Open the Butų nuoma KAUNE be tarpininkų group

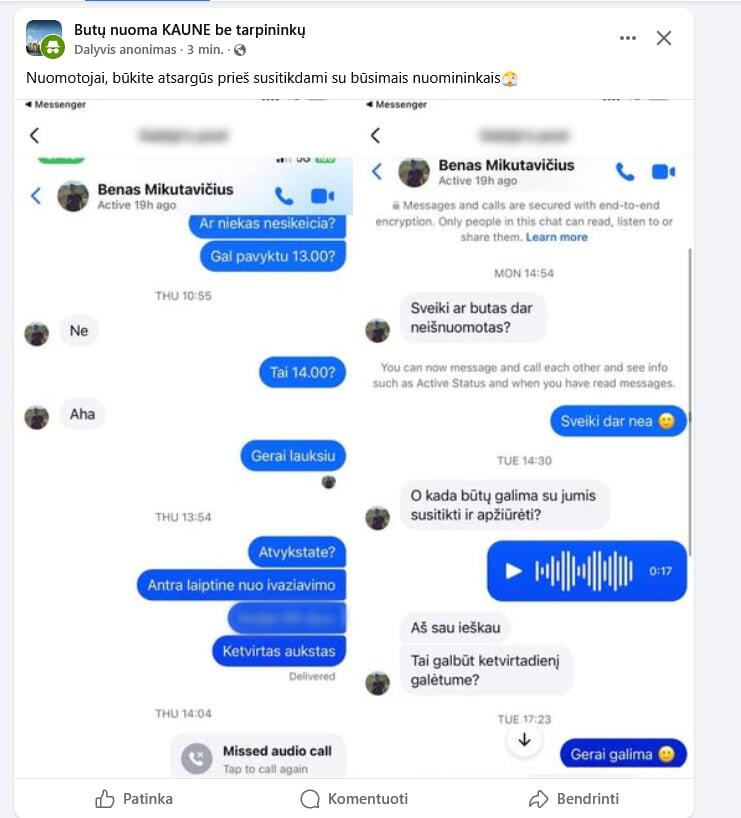189,30
